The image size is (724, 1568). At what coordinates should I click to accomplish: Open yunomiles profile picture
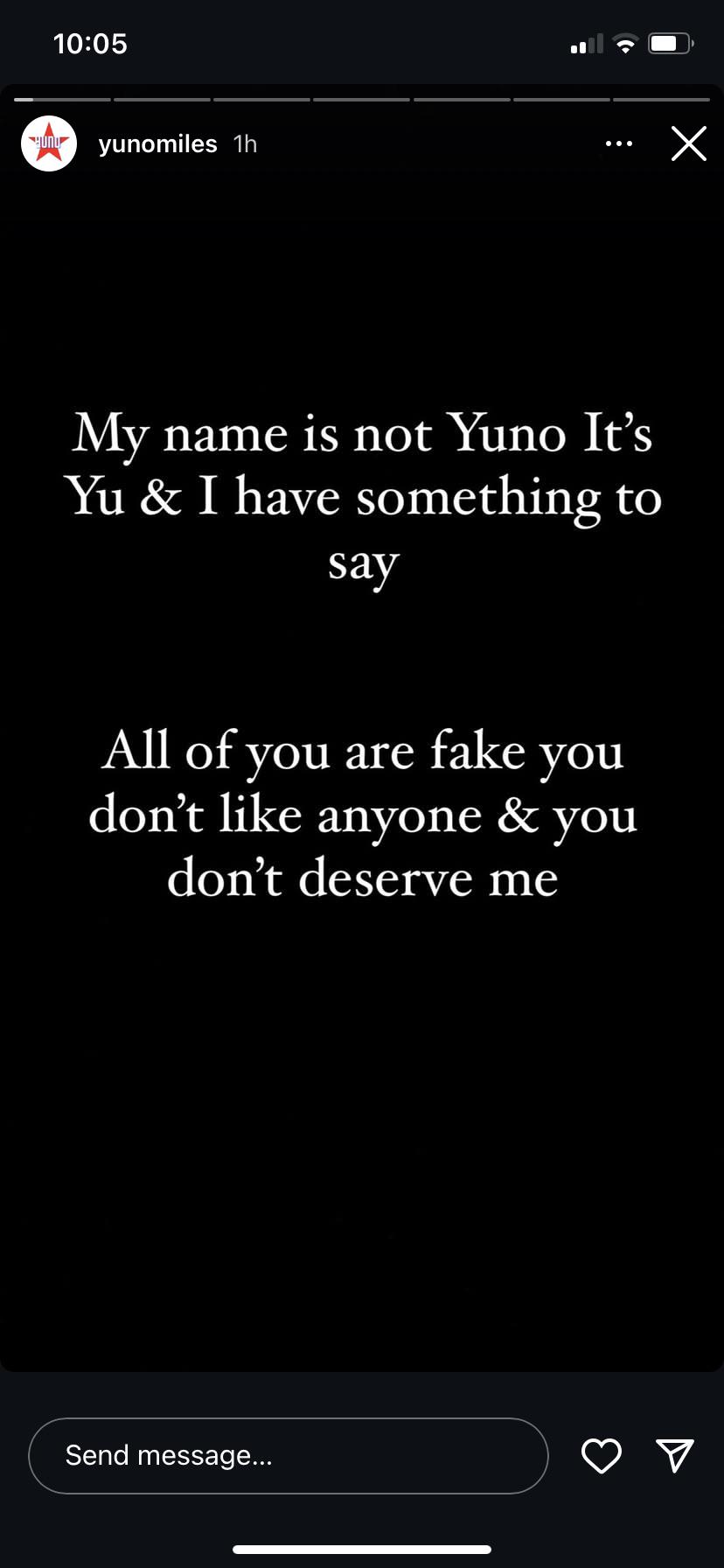[x=49, y=143]
